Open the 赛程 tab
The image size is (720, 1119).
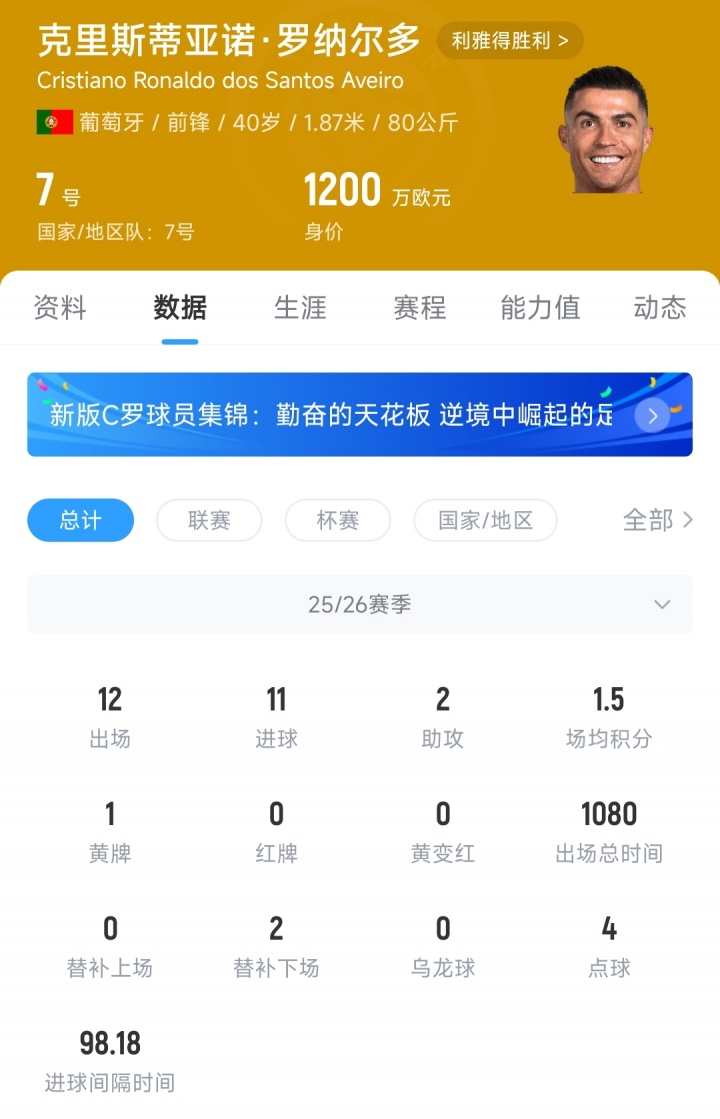(420, 308)
